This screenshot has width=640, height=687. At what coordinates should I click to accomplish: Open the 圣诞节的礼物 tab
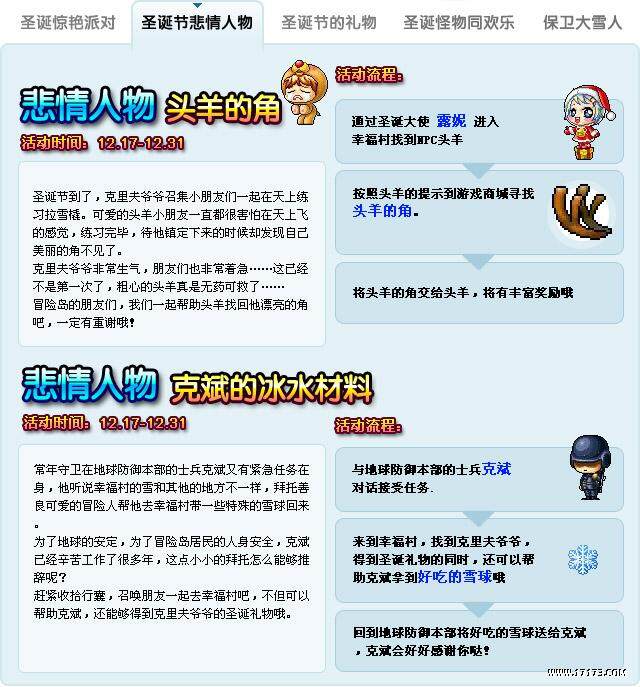[328, 21]
